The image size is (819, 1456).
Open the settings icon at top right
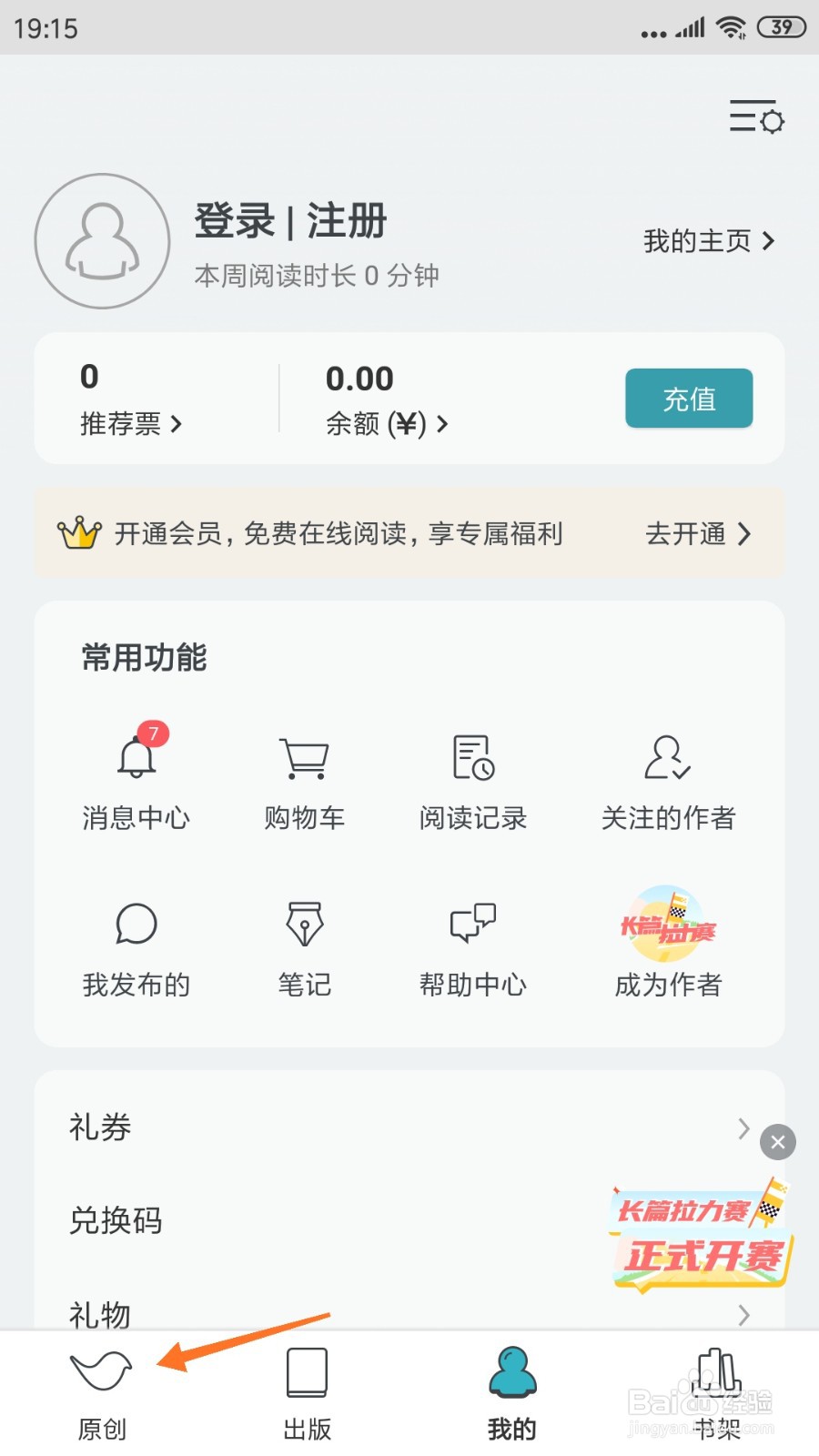tap(756, 117)
